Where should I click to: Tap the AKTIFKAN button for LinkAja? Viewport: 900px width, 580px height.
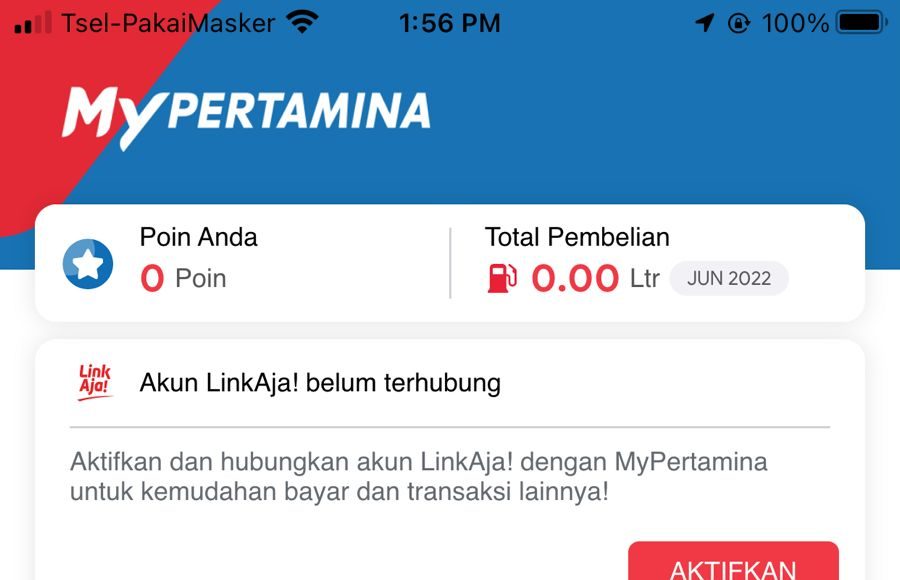click(x=733, y=565)
